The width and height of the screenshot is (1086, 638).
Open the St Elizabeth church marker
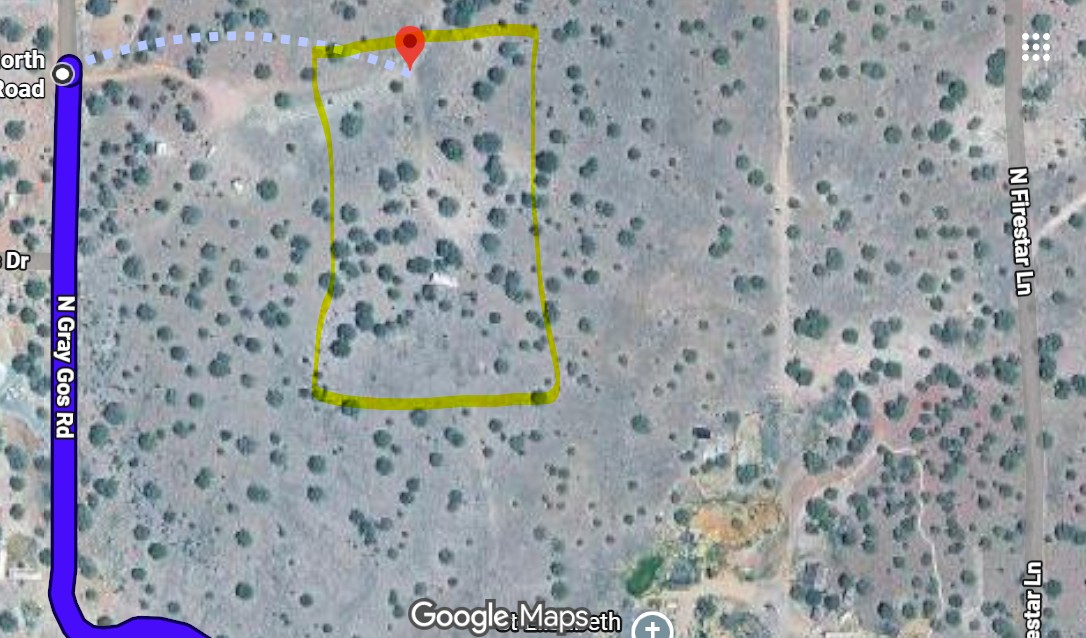pyautogui.click(x=652, y=628)
